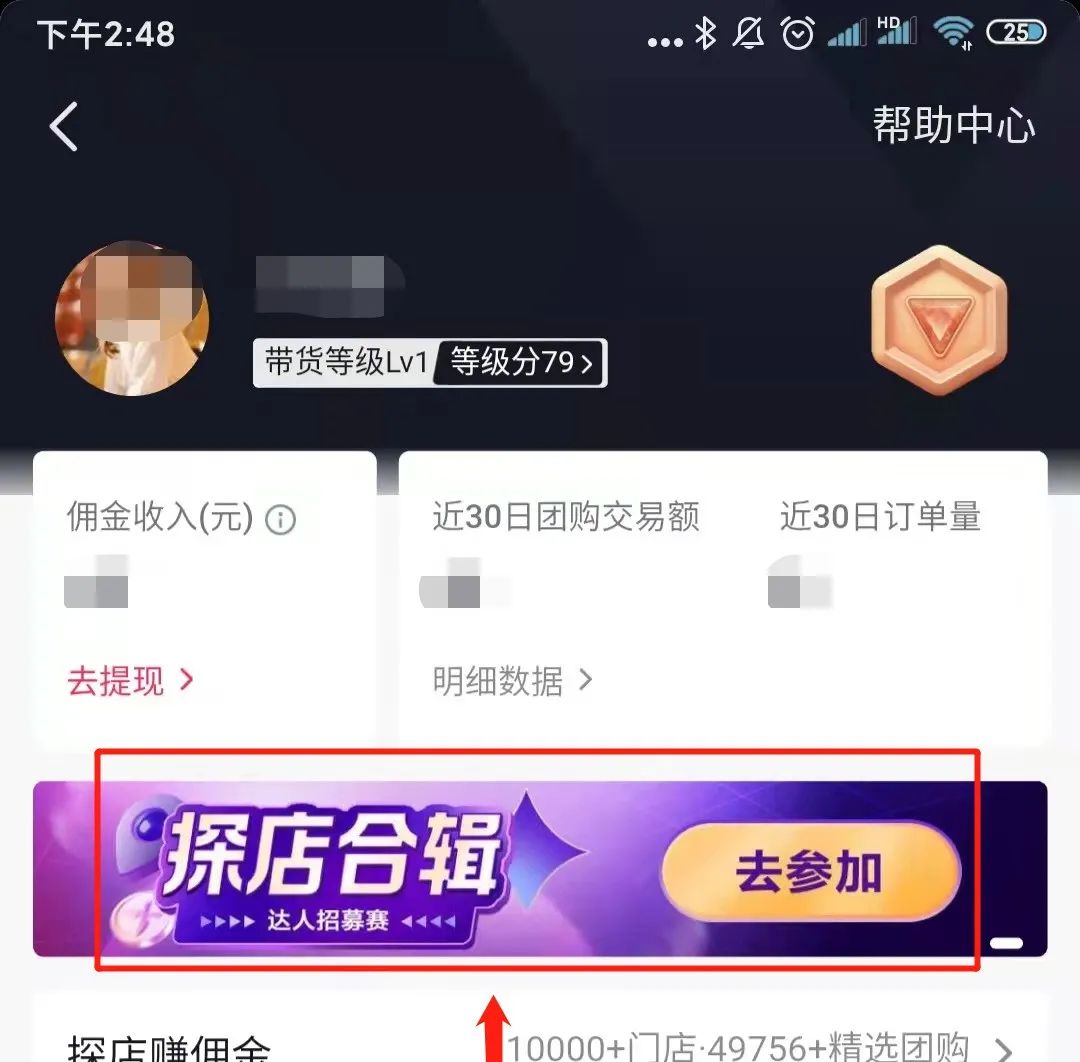Tap 去参加 on the 探店合辑 banner
The width and height of the screenshot is (1080, 1062).
click(810, 872)
